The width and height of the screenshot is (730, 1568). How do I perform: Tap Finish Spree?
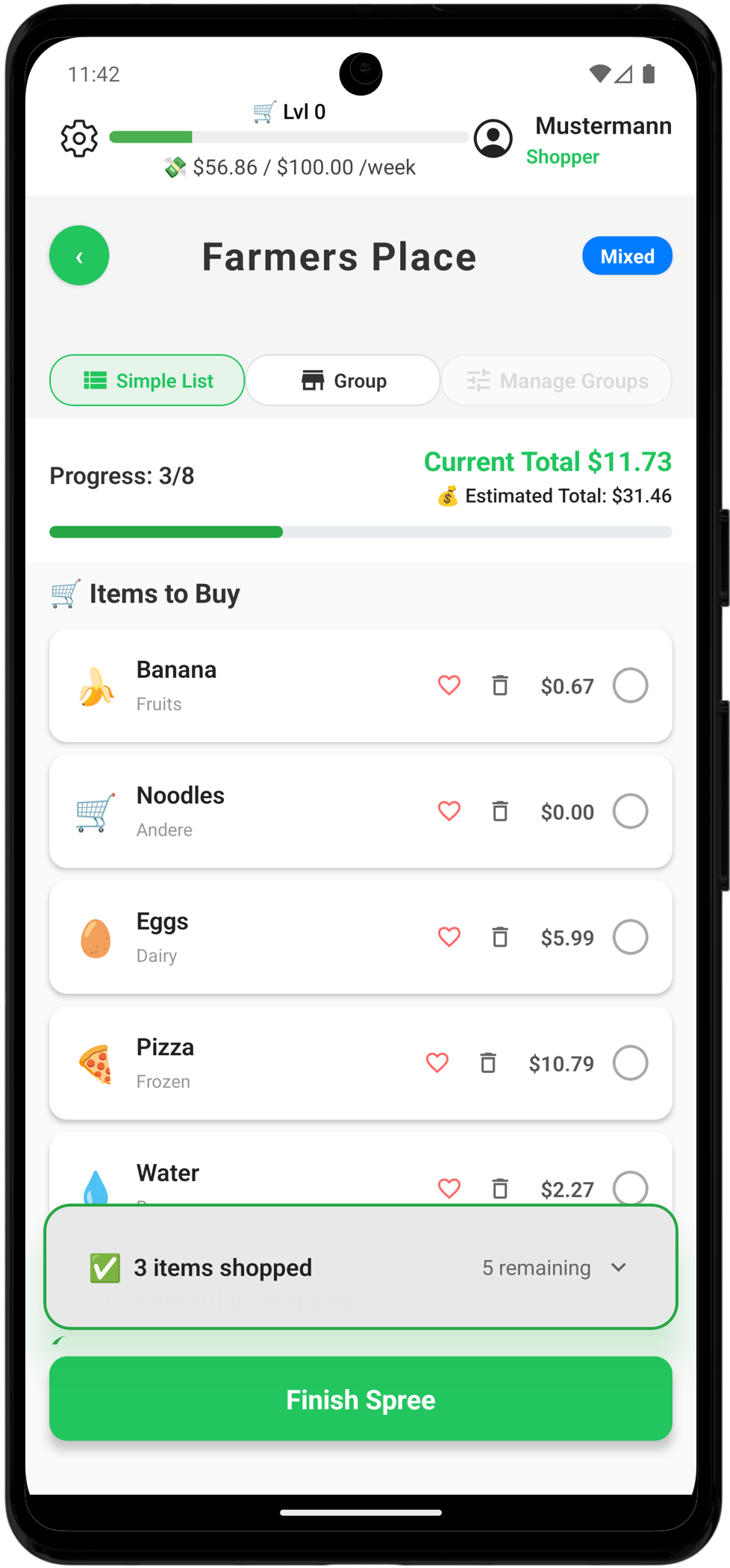pos(361,1399)
